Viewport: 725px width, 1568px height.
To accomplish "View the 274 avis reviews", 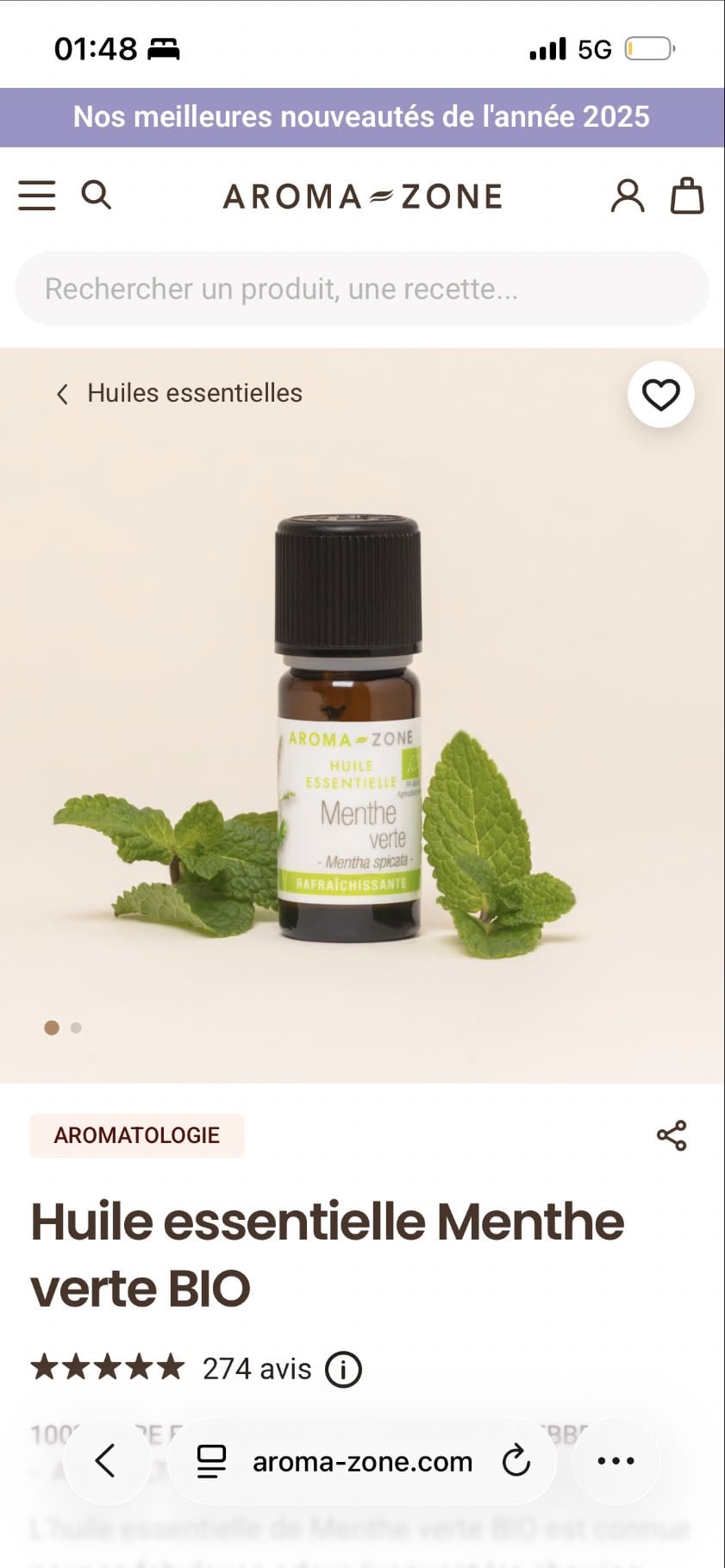I will 257,1369.
